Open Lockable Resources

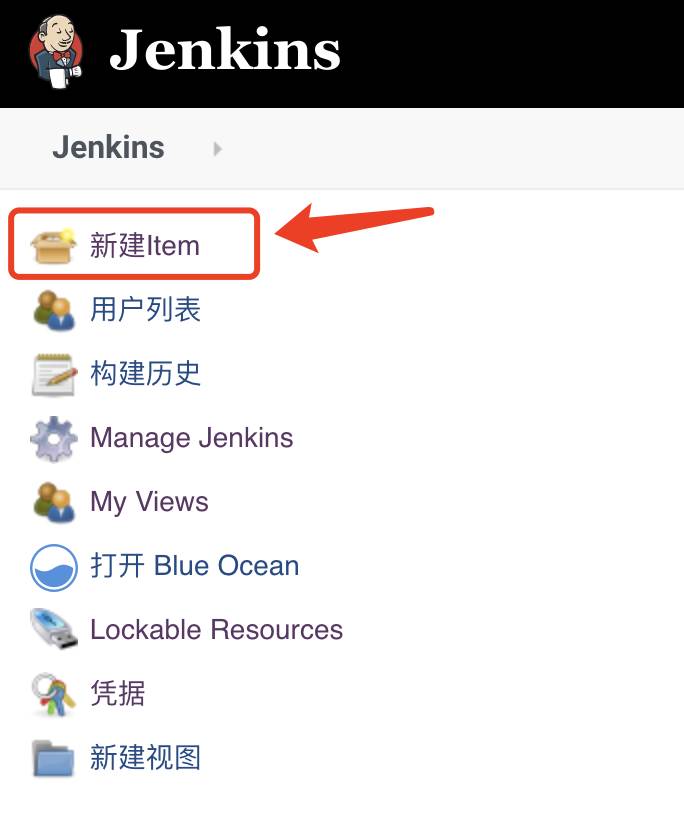coord(216,629)
